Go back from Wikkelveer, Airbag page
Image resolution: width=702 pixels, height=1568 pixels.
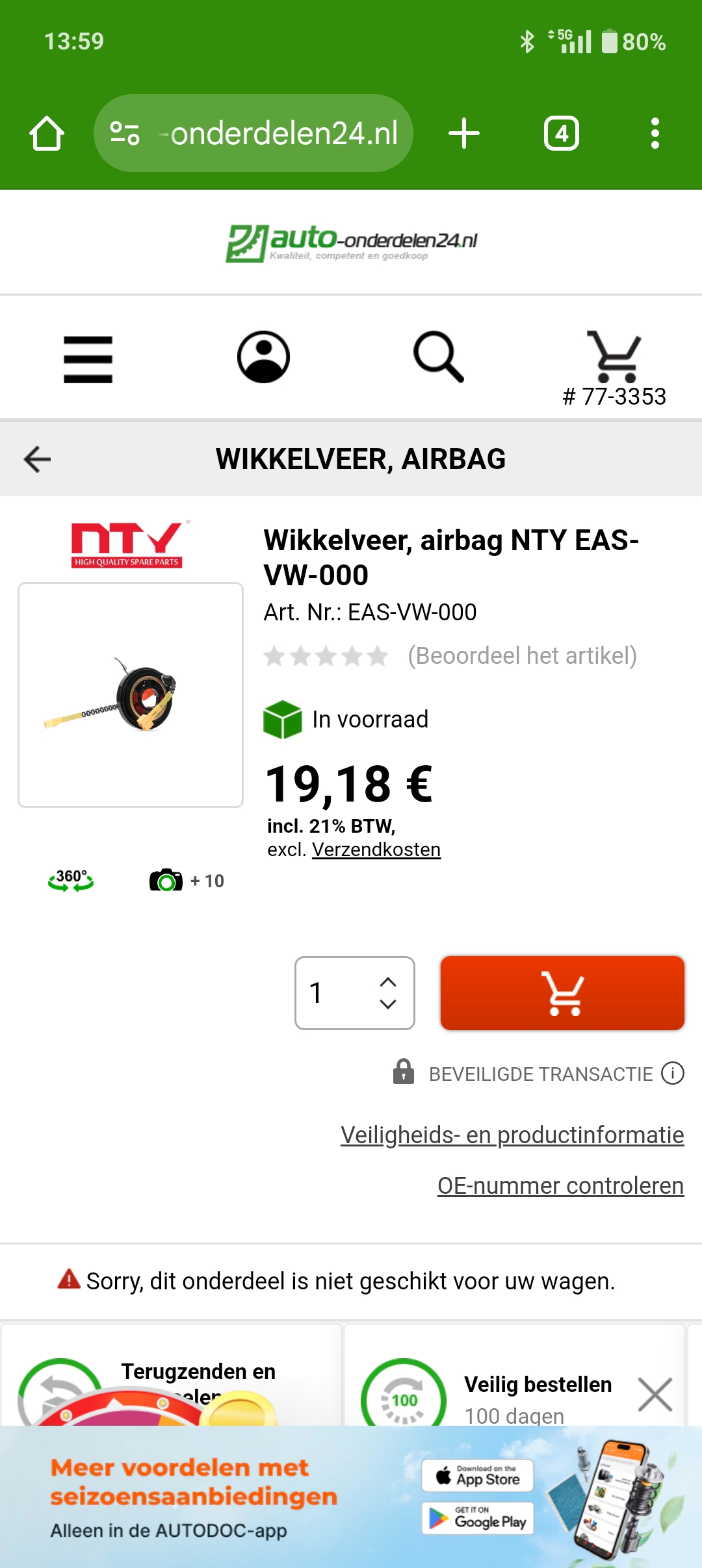click(37, 459)
